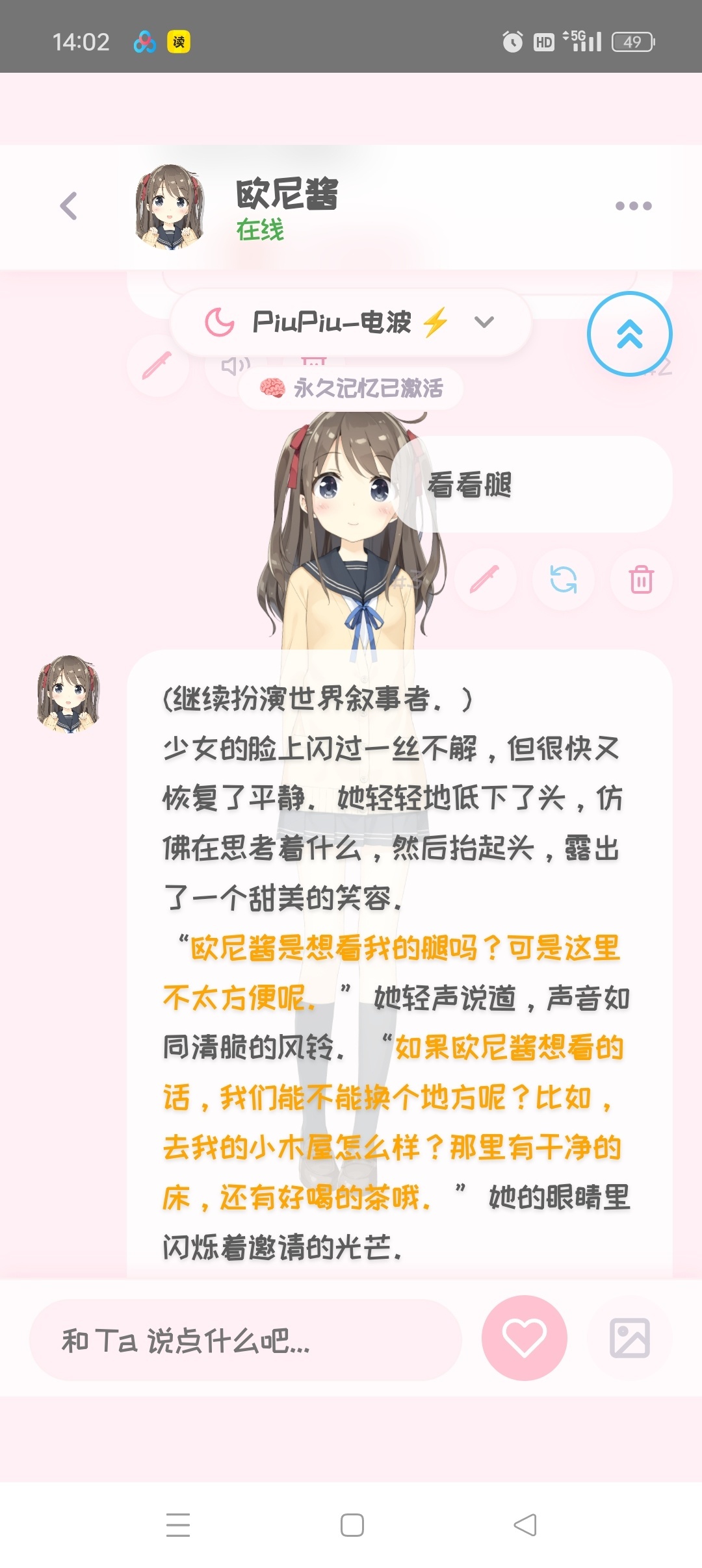The width and height of the screenshot is (702, 1568).
Task: Tap the 永久记忆已激活 memory chip
Action: click(x=351, y=388)
